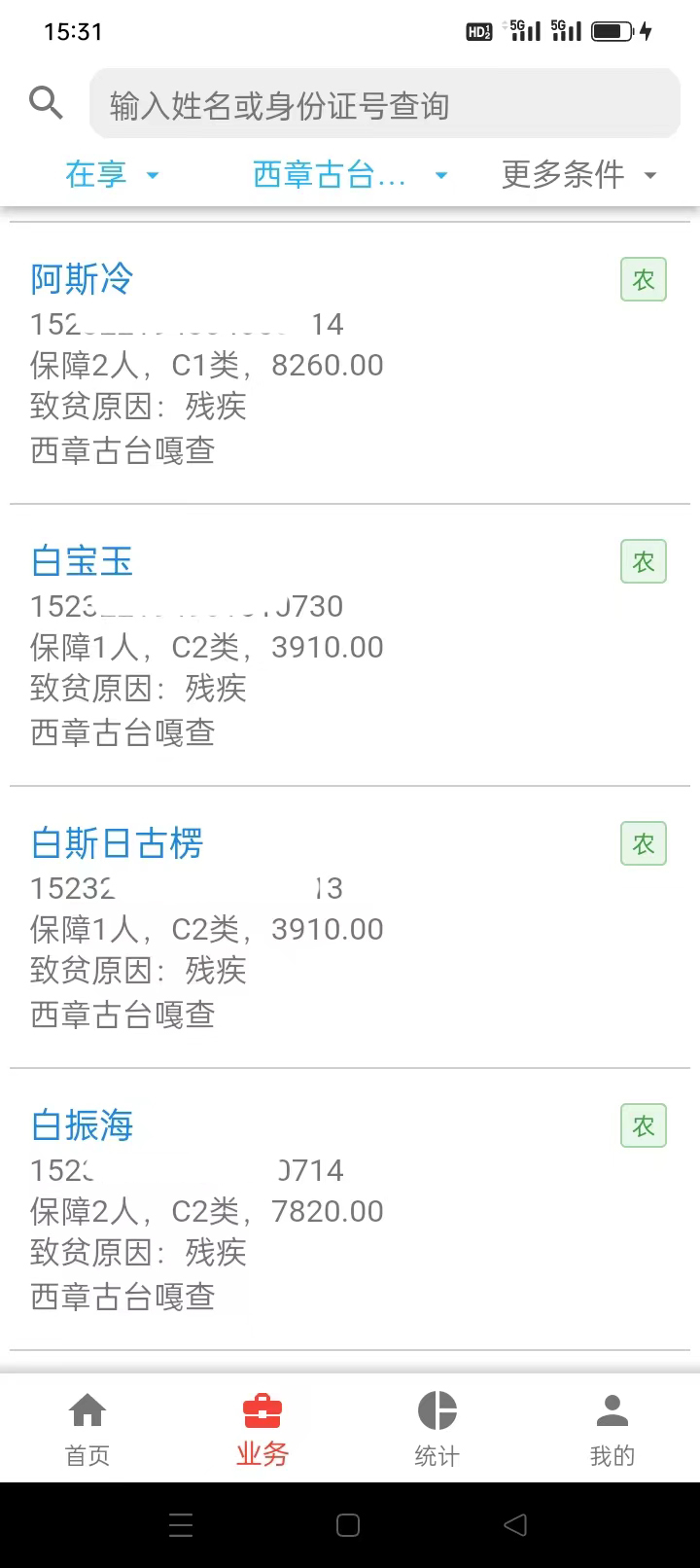Tap the search magnifier icon
This screenshot has width=700, height=1568.
[46, 102]
